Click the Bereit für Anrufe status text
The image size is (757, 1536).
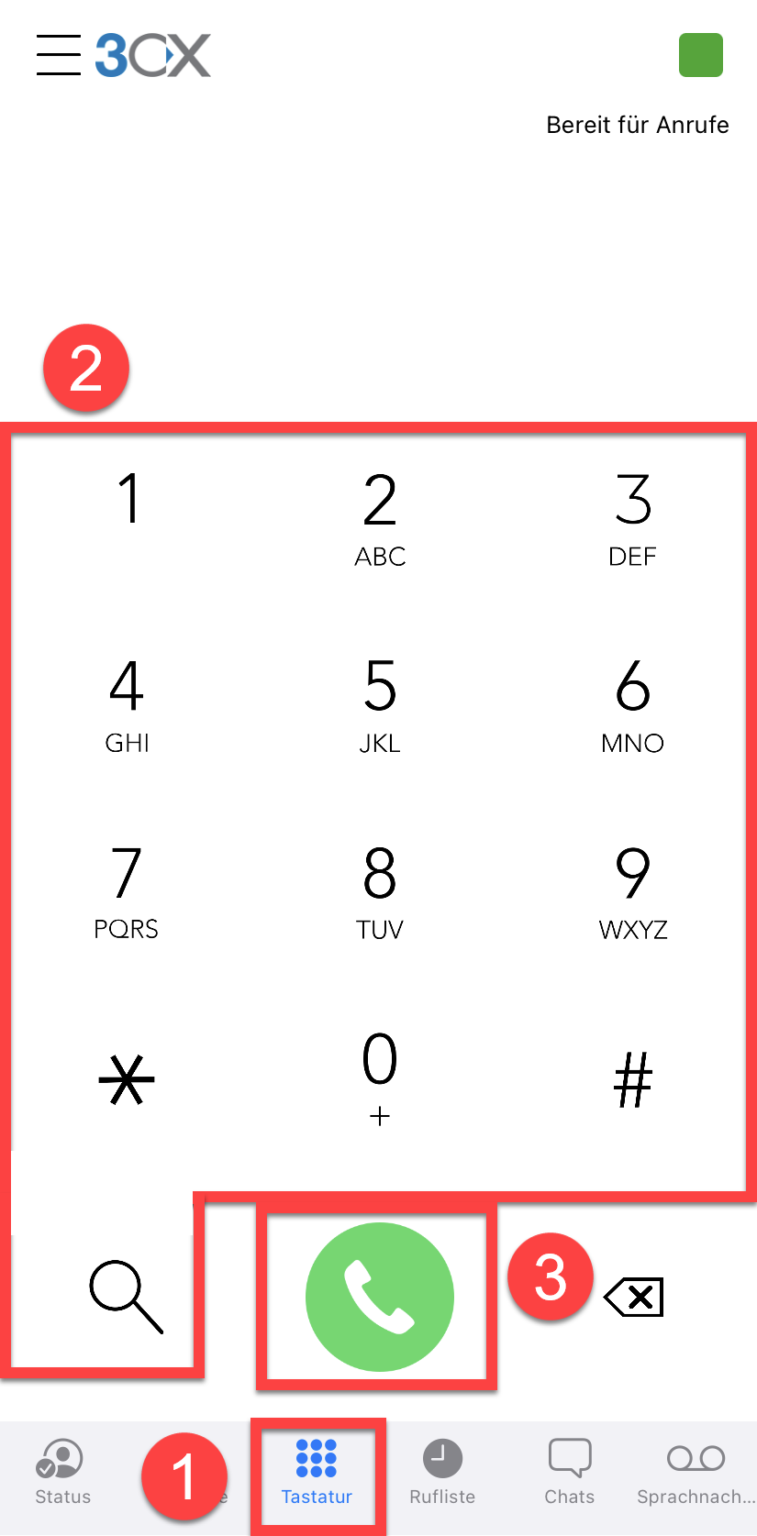tap(637, 125)
